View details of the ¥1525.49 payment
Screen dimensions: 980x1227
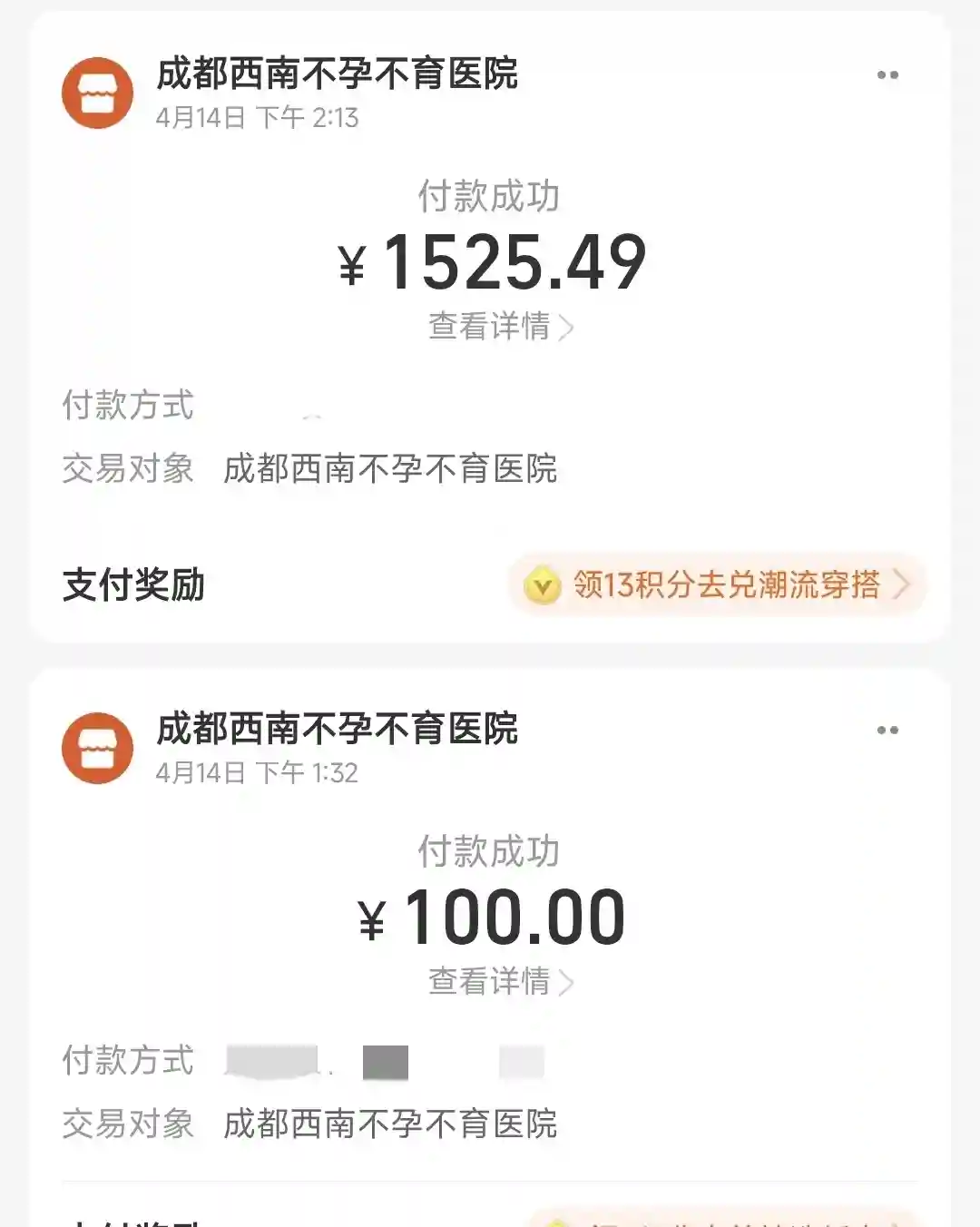pyautogui.click(x=500, y=327)
